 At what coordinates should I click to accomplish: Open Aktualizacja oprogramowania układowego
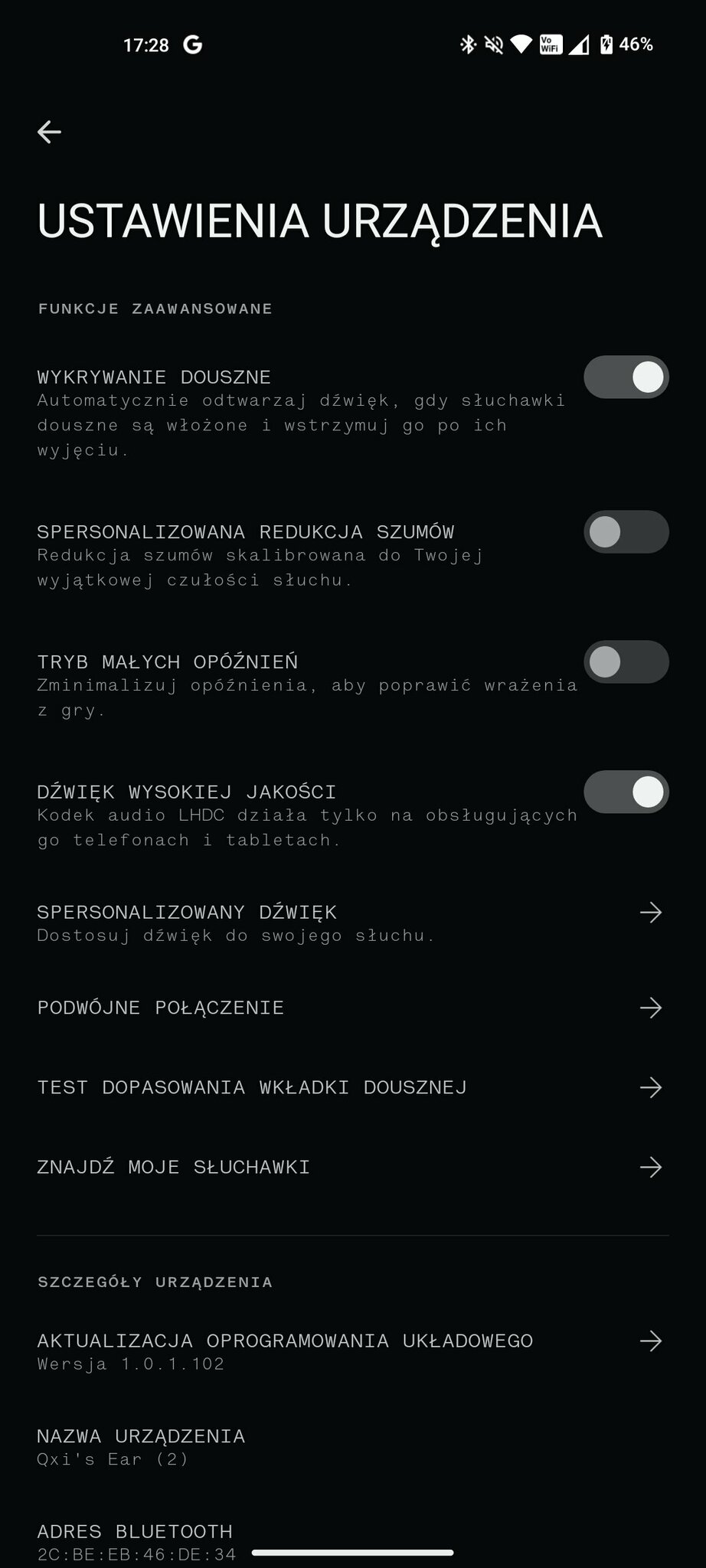353,1351
